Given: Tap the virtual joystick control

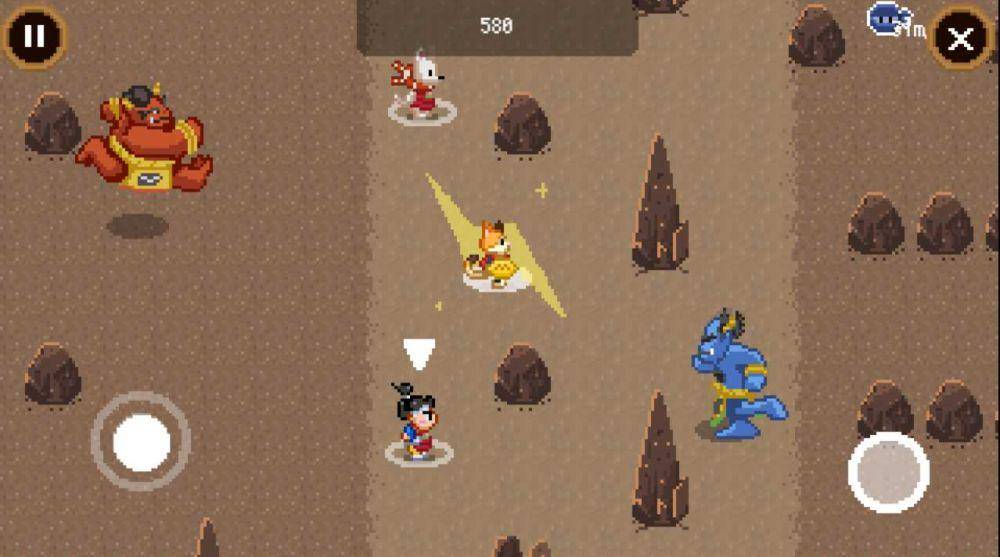Looking at the screenshot, I should pyautogui.click(x=141, y=441).
